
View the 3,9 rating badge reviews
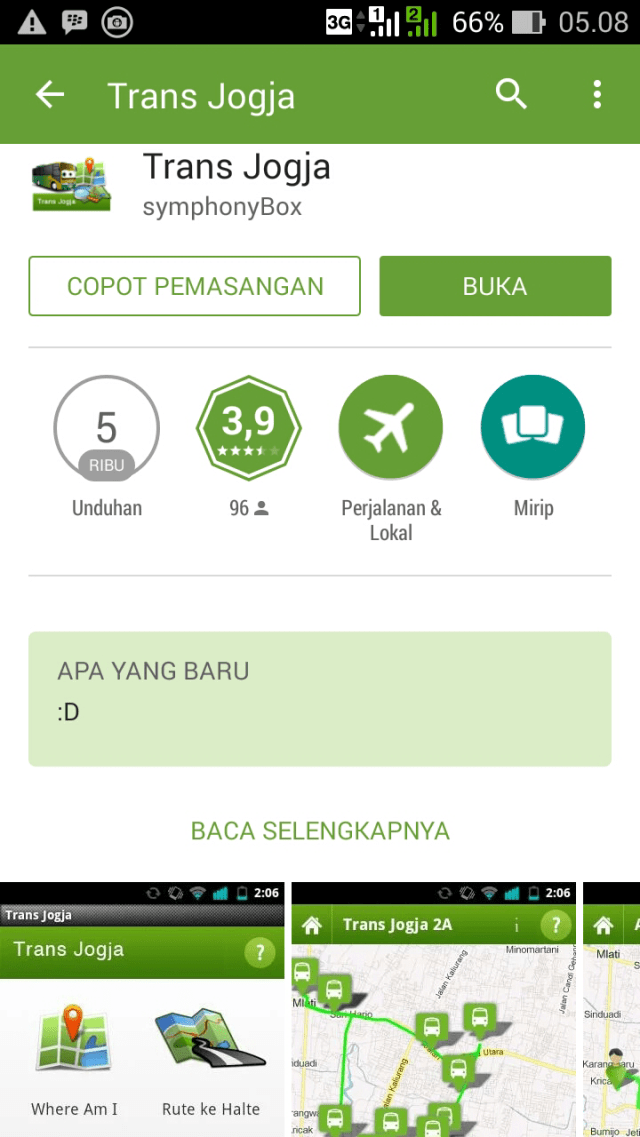point(248,428)
